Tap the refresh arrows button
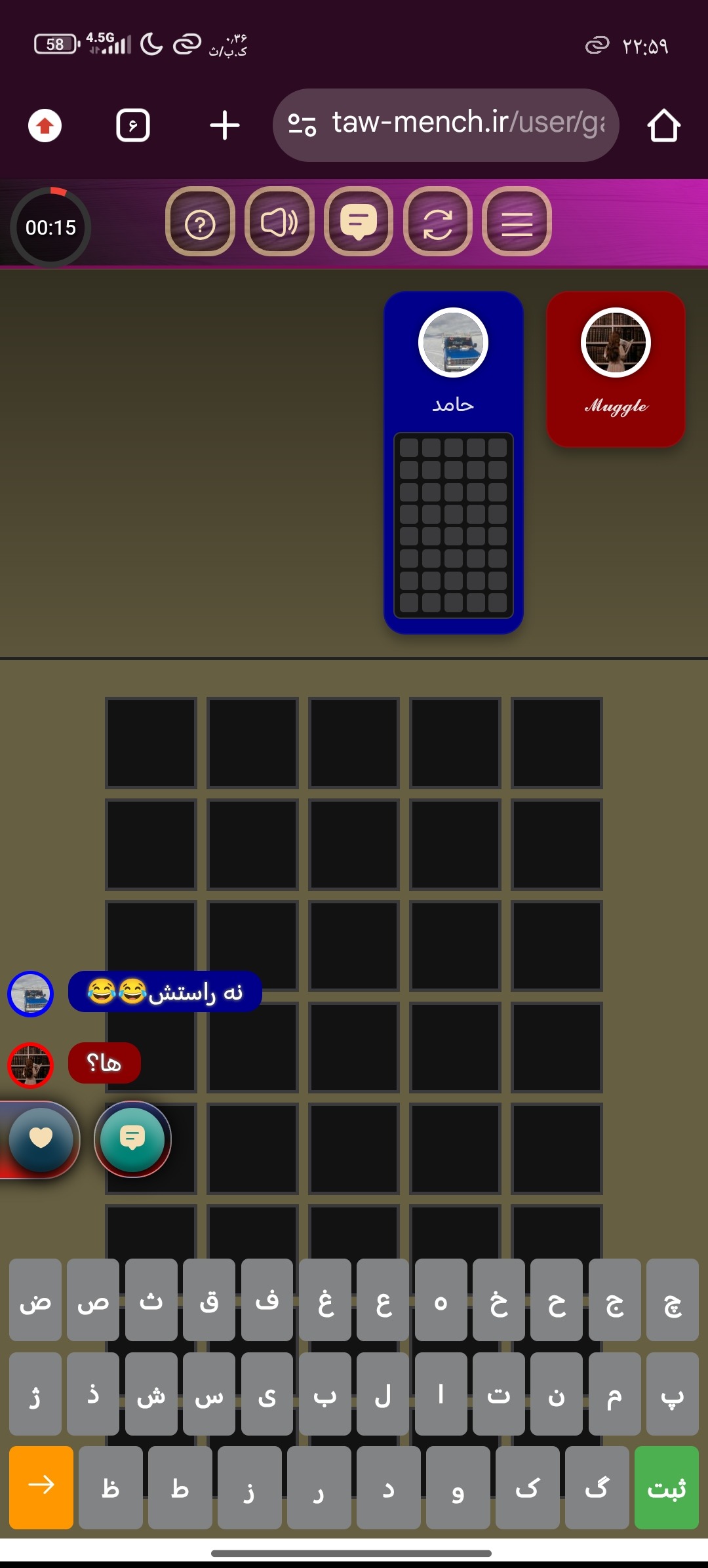708x1568 pixels. point(438,222)
